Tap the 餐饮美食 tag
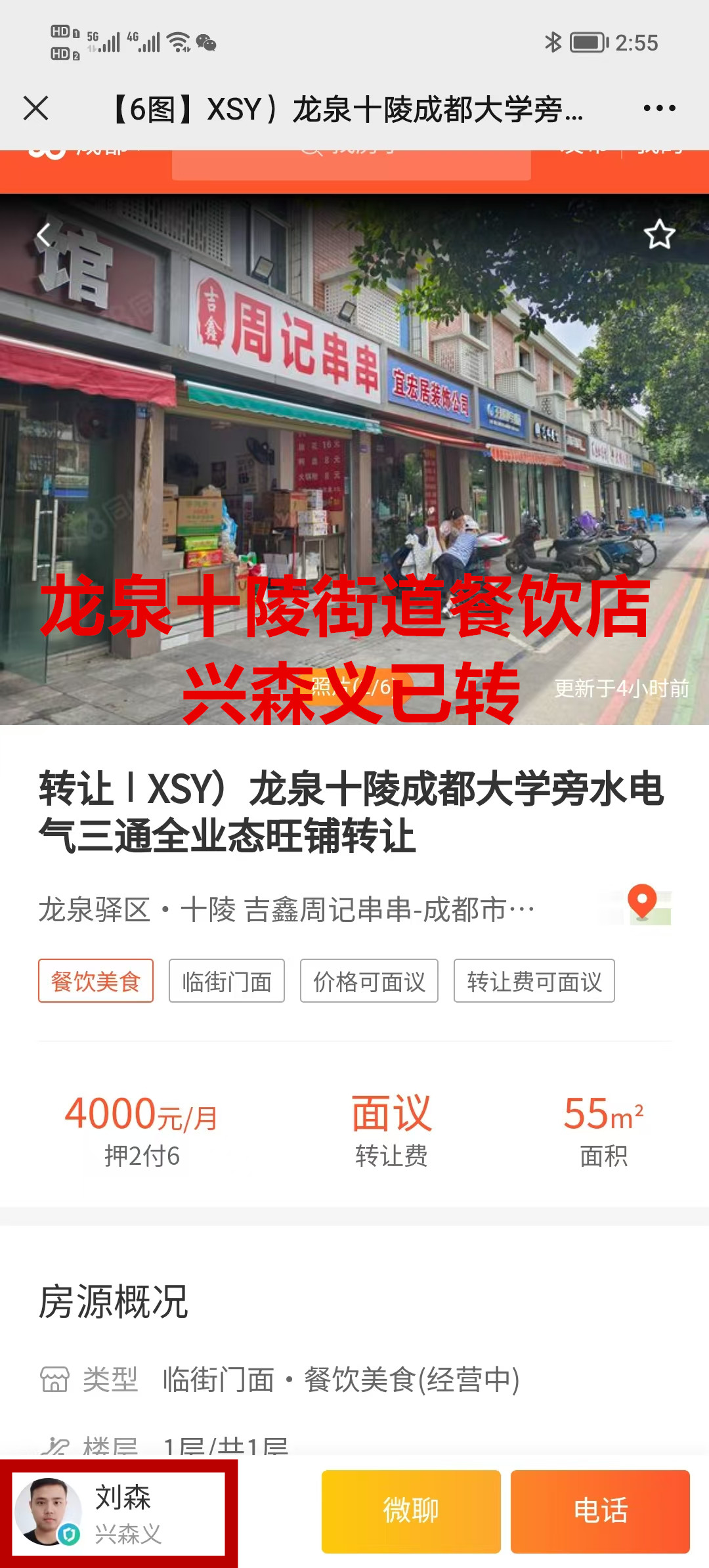This screenshot has width=709, height=1568. point(96,981)
